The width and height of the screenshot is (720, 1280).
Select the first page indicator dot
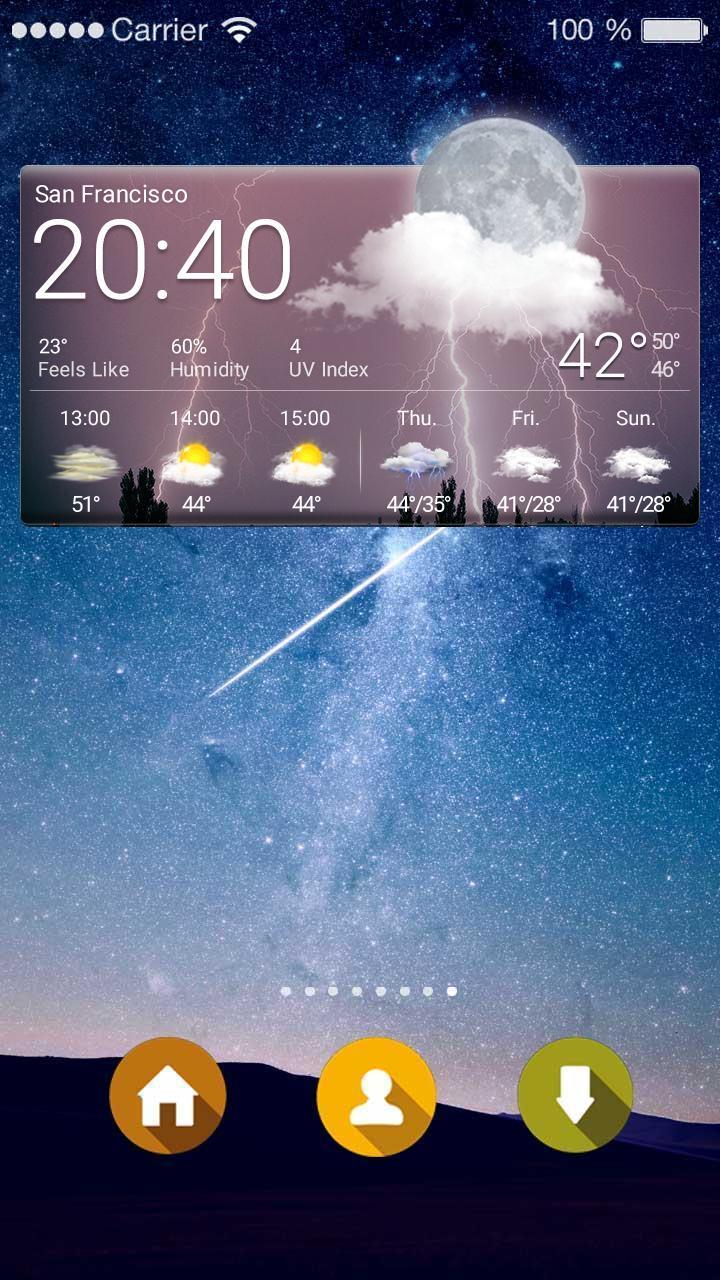click(x=283, y=991)
